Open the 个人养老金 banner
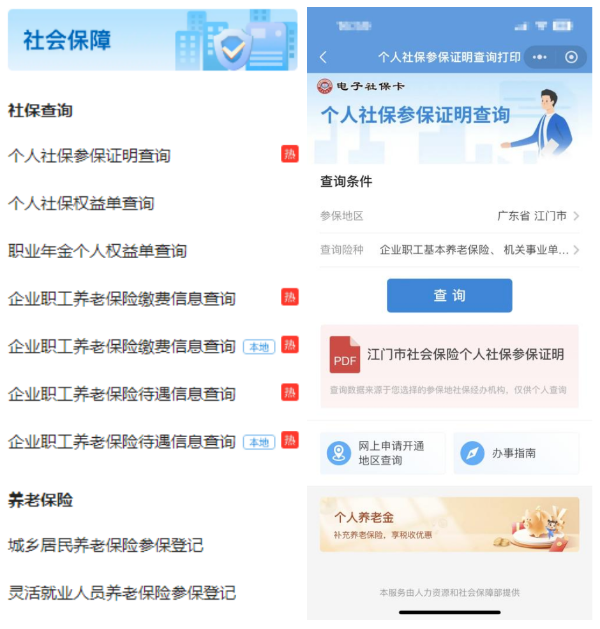The image size is (600, 629). pos(449,525)
